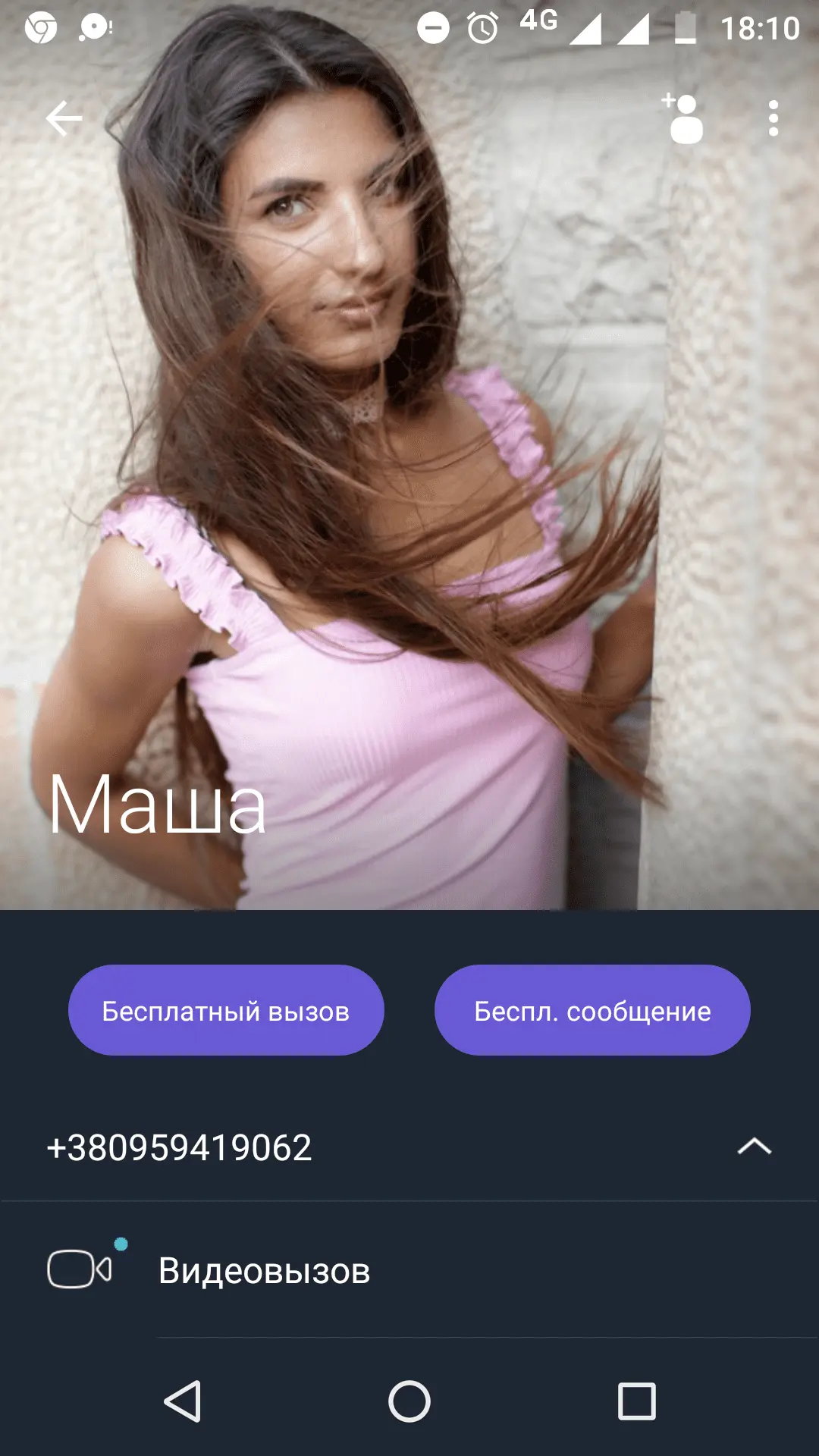Go back using the top-left arrow
Screen dimensions: 819x1456
coord(64,118)
